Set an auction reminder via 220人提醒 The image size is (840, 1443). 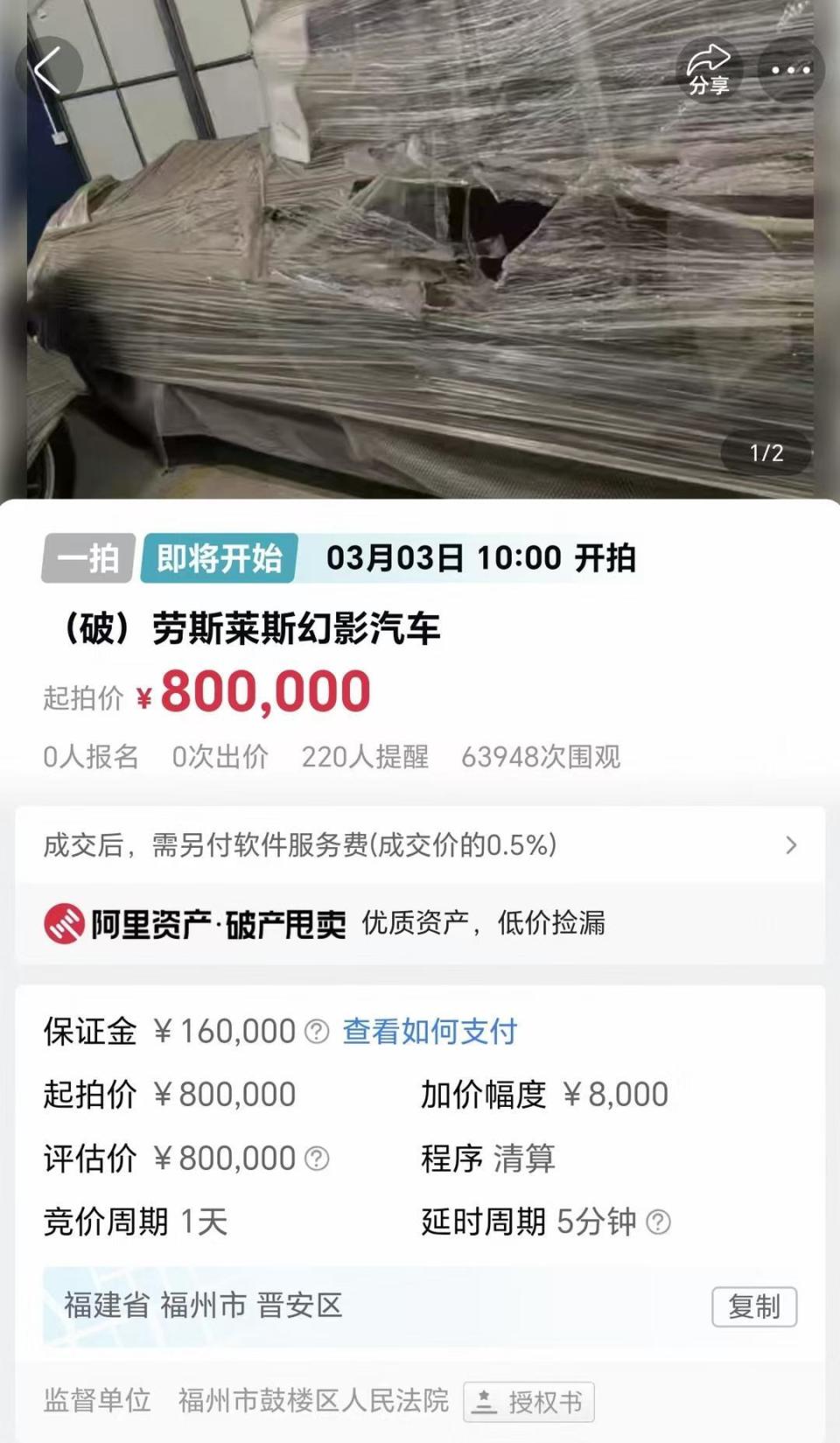364,758
